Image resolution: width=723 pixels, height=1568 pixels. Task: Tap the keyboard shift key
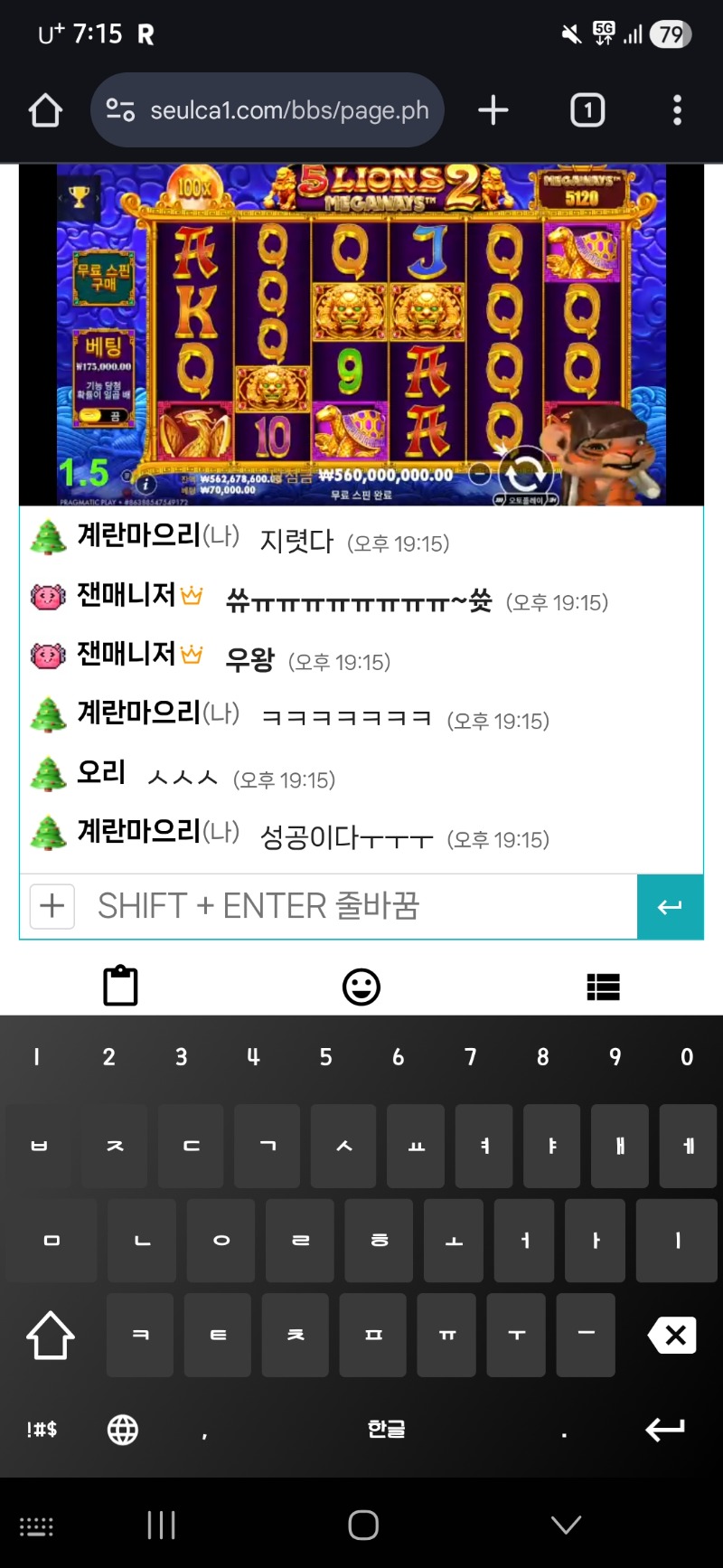[x=51, y=1335]
